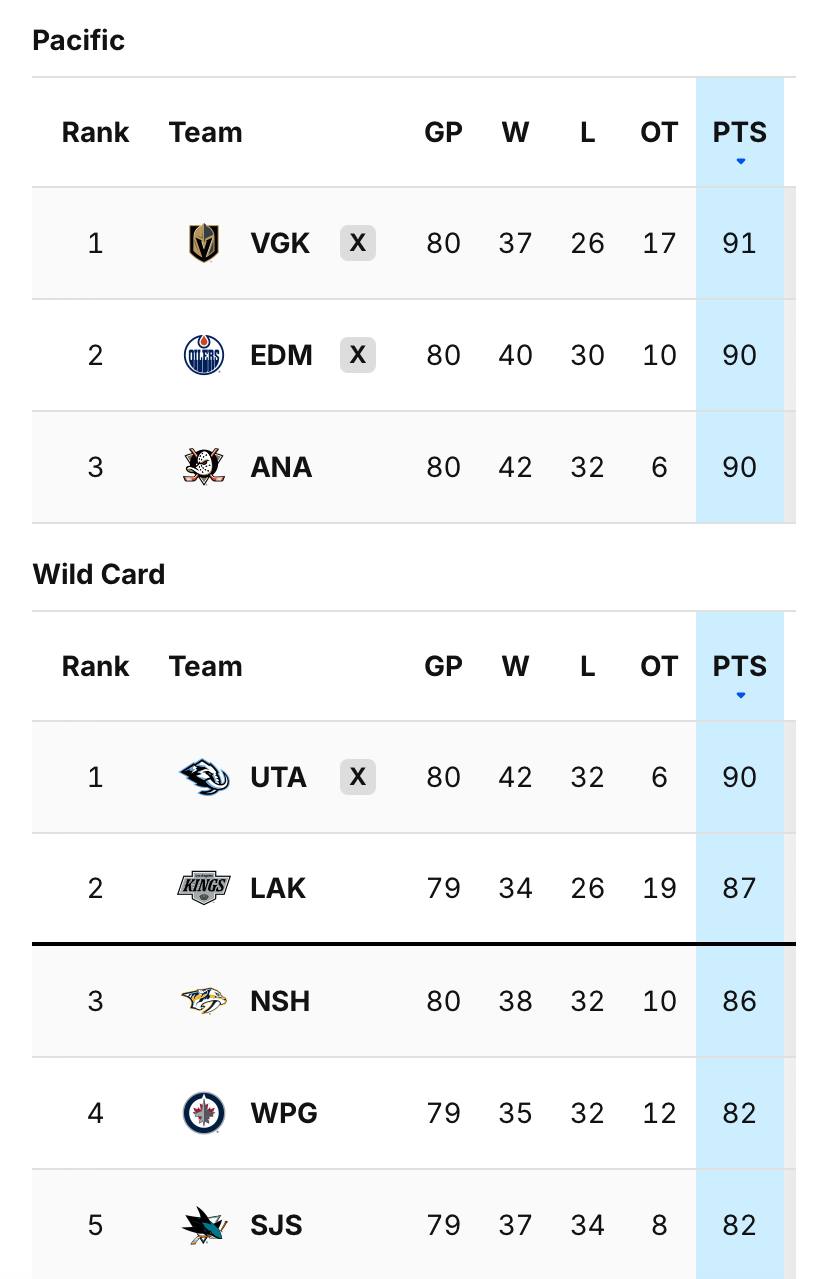The image size is (828, 1279).
Task: Open the VGK team page
Action: [x=280, y=243]
